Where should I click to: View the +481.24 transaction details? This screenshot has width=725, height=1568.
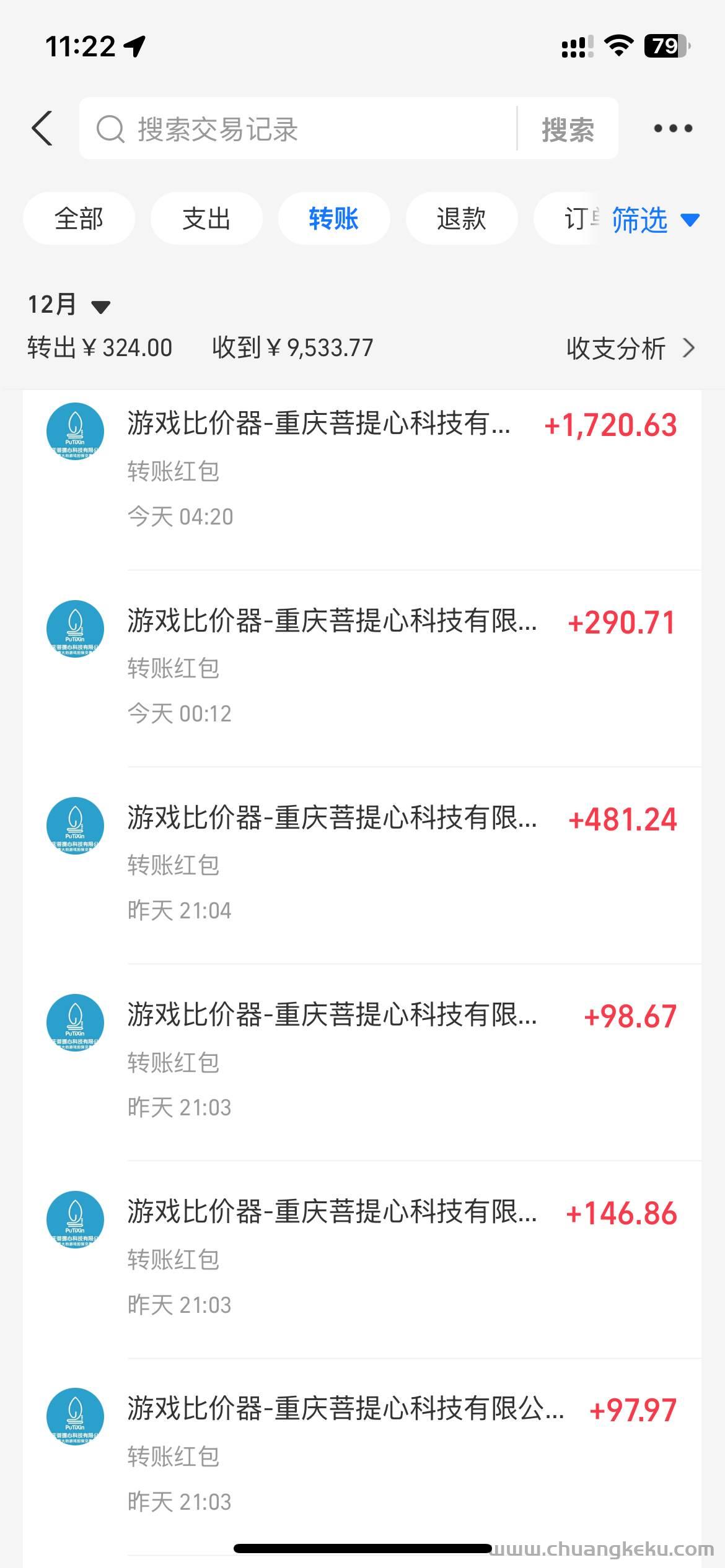362,866
